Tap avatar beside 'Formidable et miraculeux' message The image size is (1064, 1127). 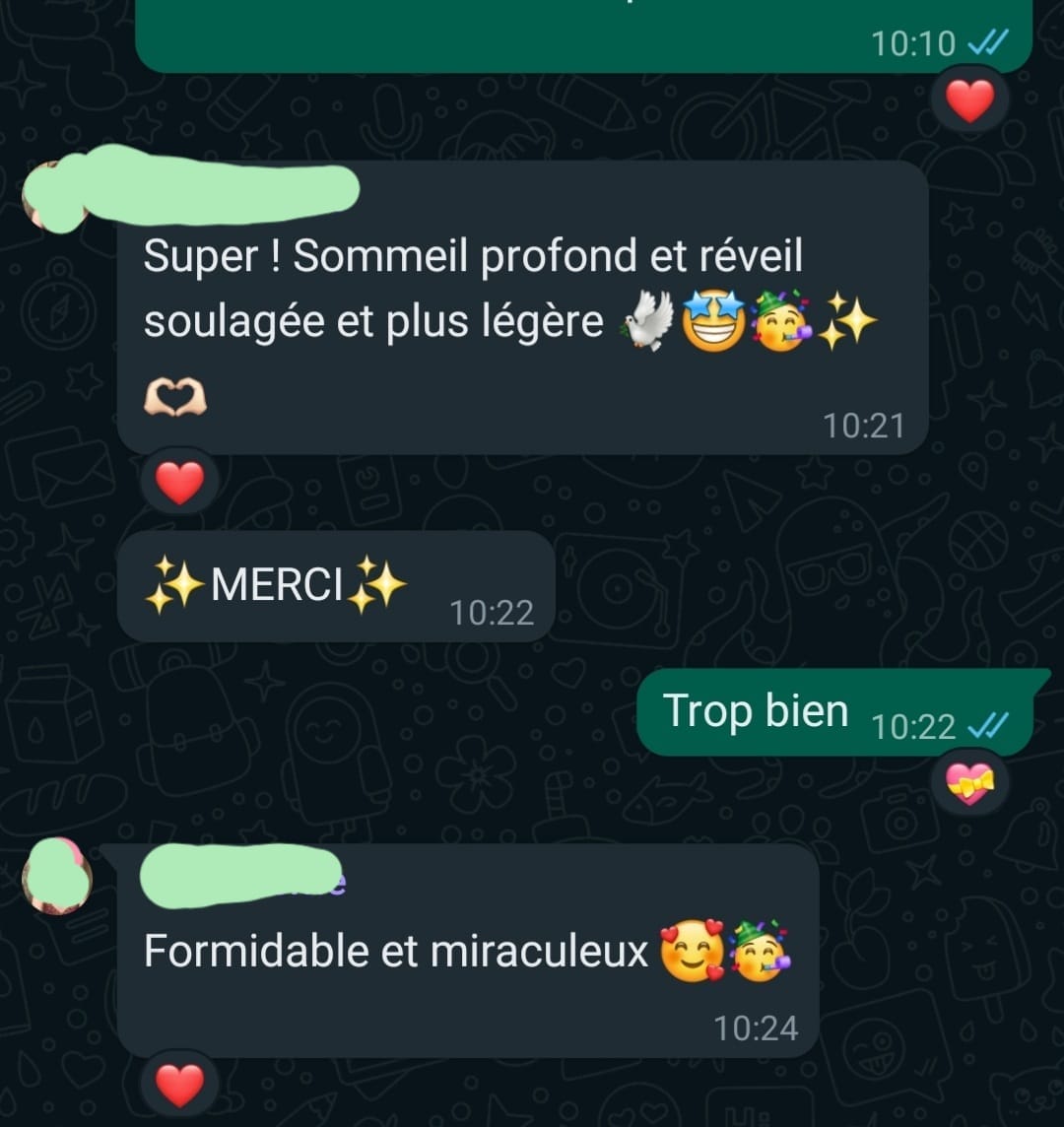(56, 877)
